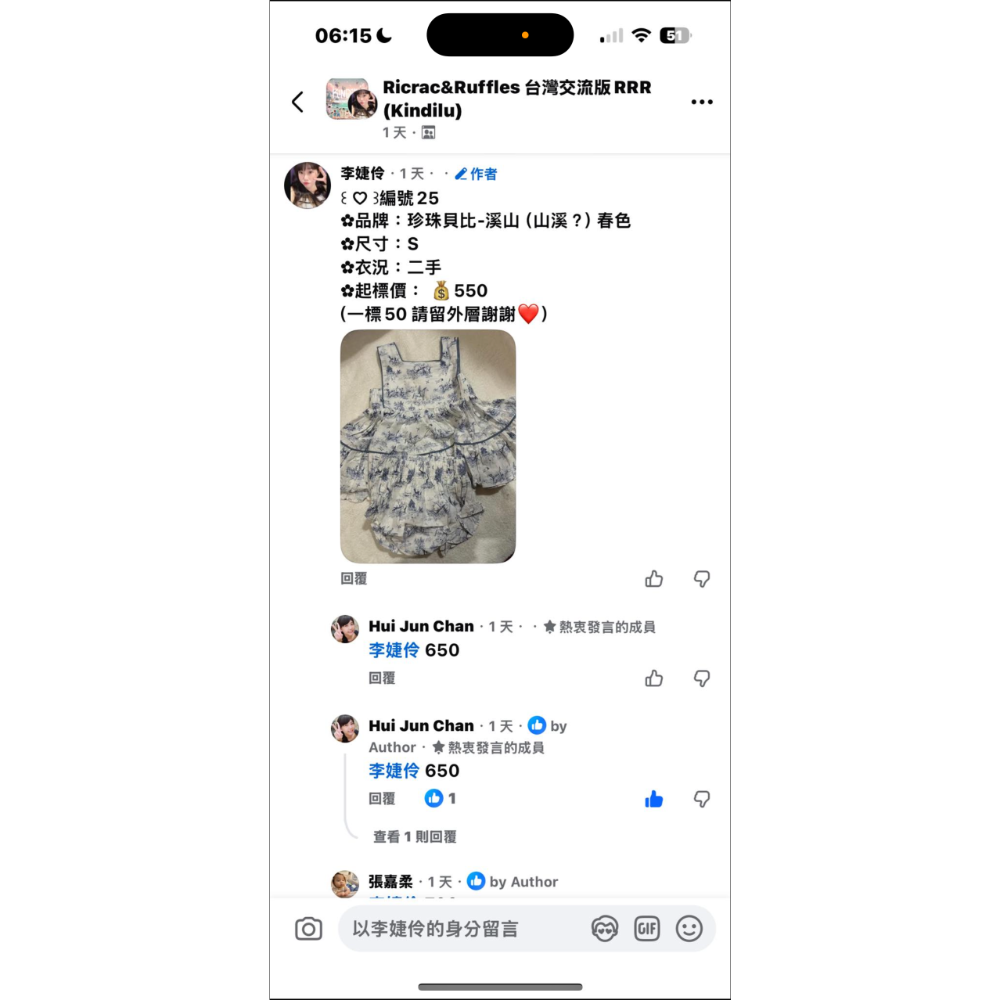Dislike Hui Jun Chan's first 650 comment

pos(702,678)
